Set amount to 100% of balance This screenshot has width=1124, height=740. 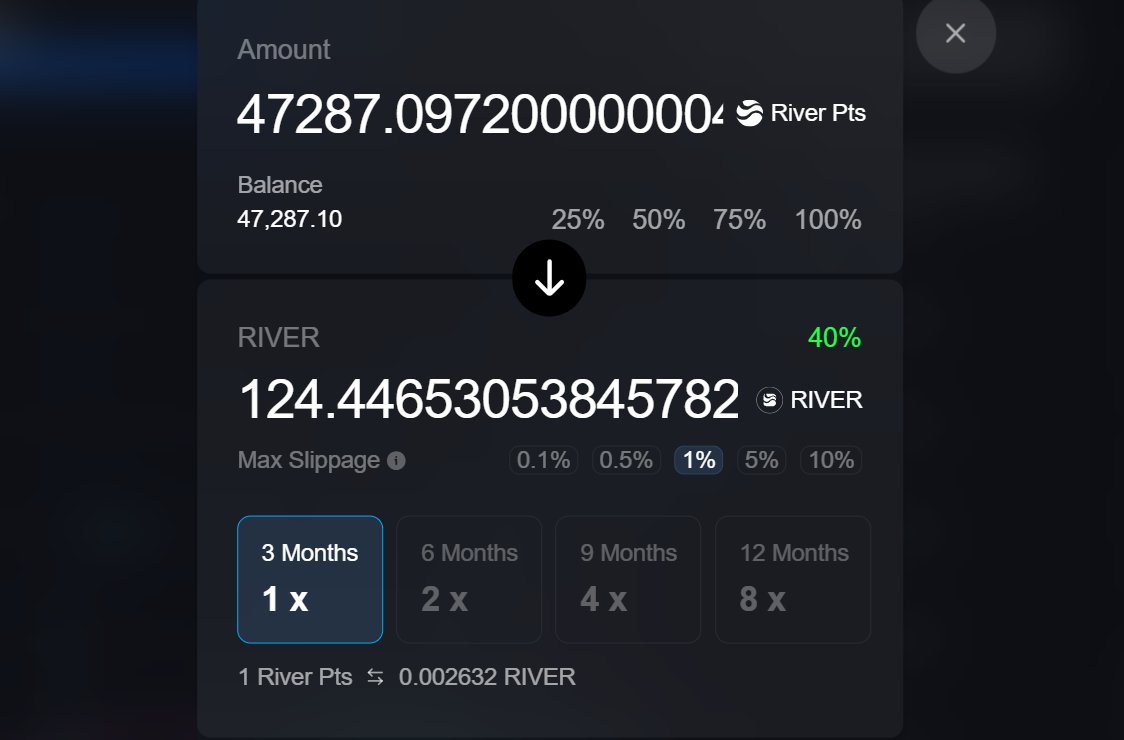pyautogui.click(x=828, y=220)
